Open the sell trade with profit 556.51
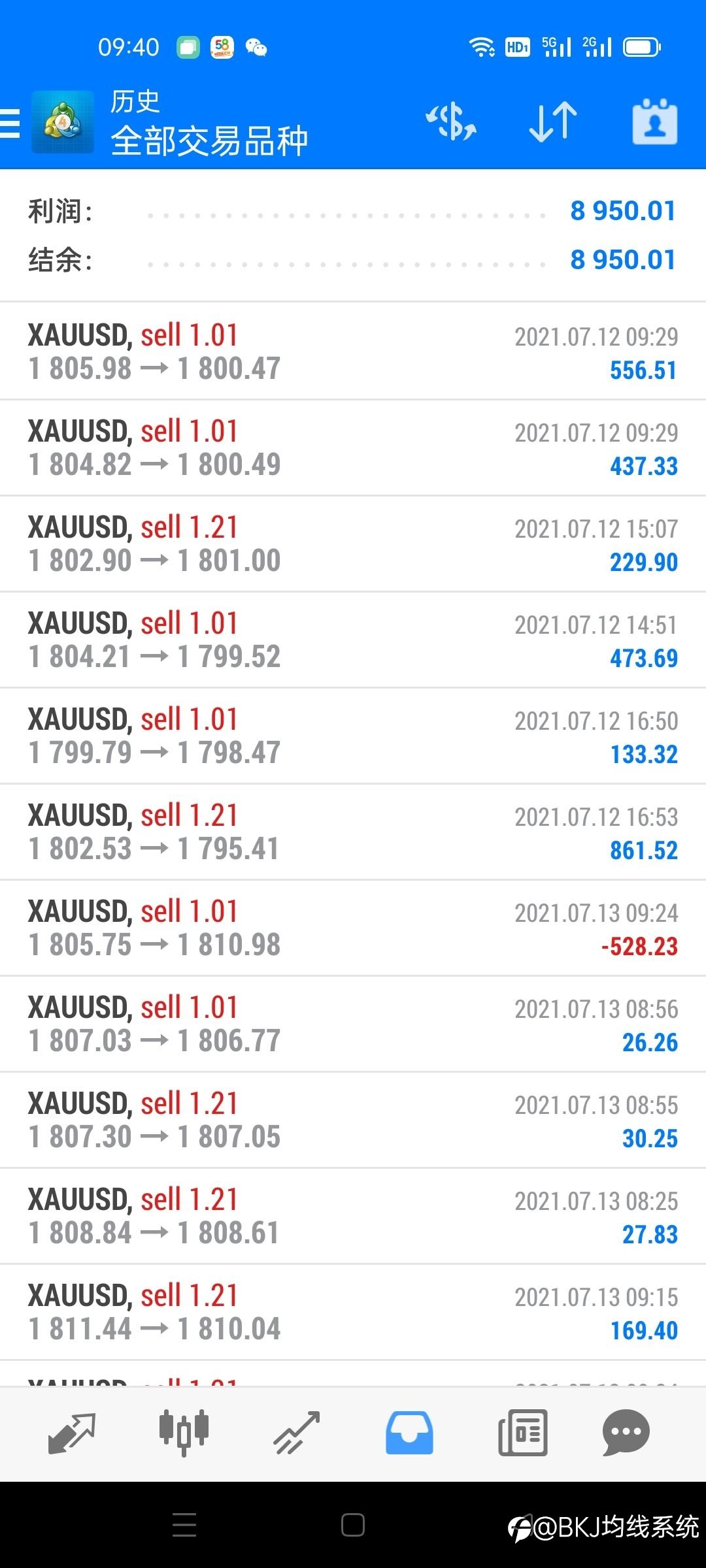 pyautogui.click(x=353, y=351)
